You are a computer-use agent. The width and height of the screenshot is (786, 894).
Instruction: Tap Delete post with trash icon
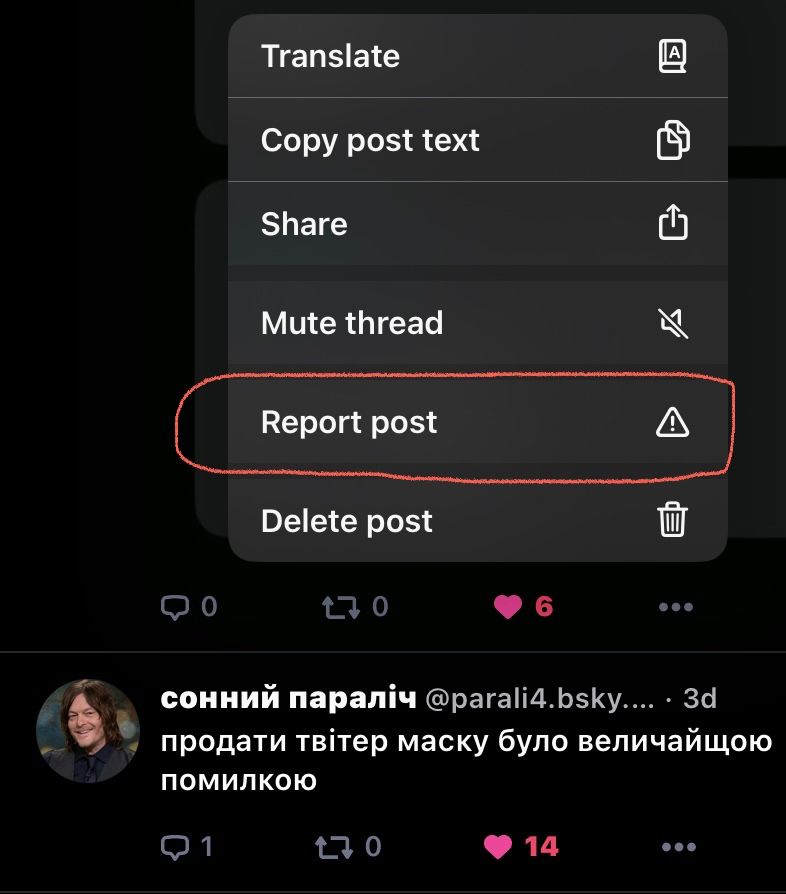(x=478, y=521)
